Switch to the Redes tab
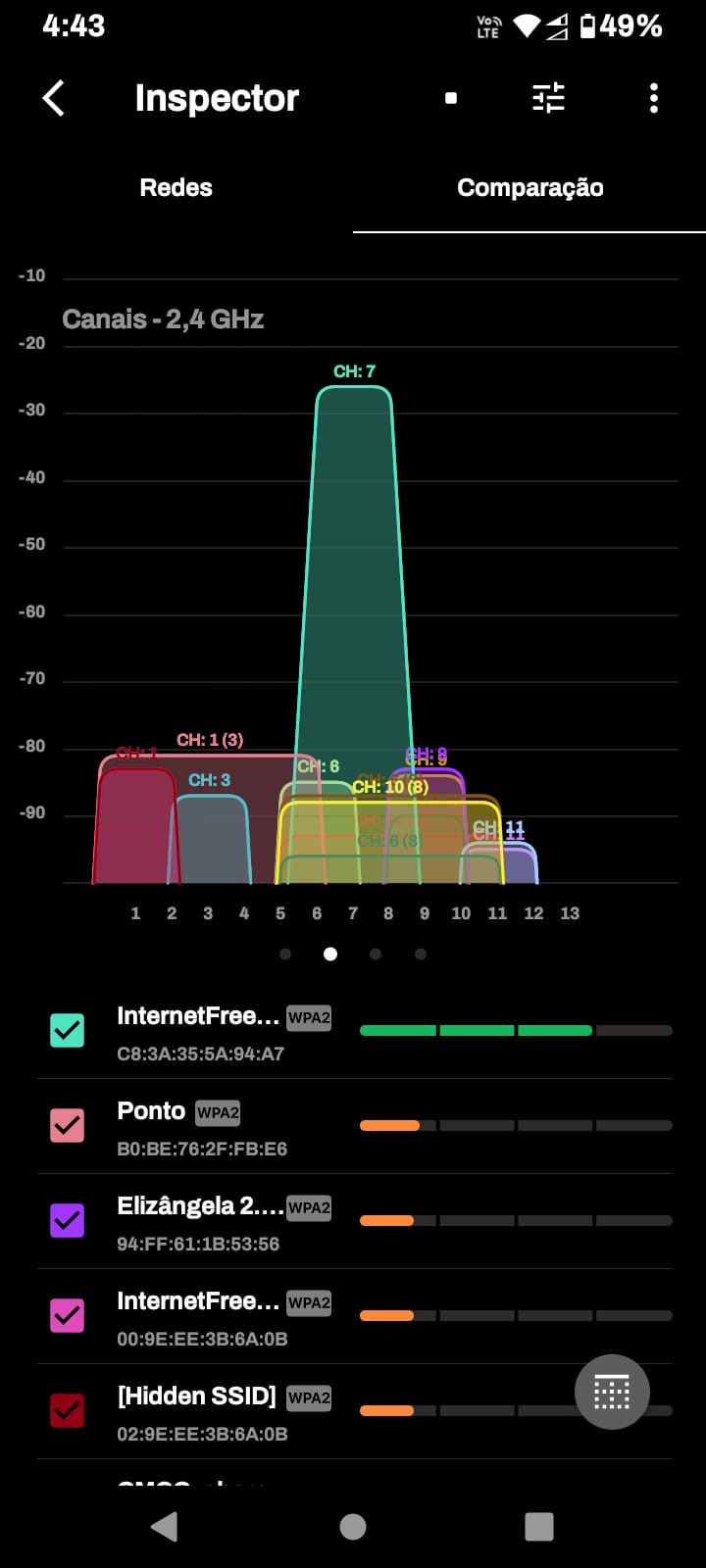Image resolution: width=706 pixels, height=1568 pixels. [176, 187]
